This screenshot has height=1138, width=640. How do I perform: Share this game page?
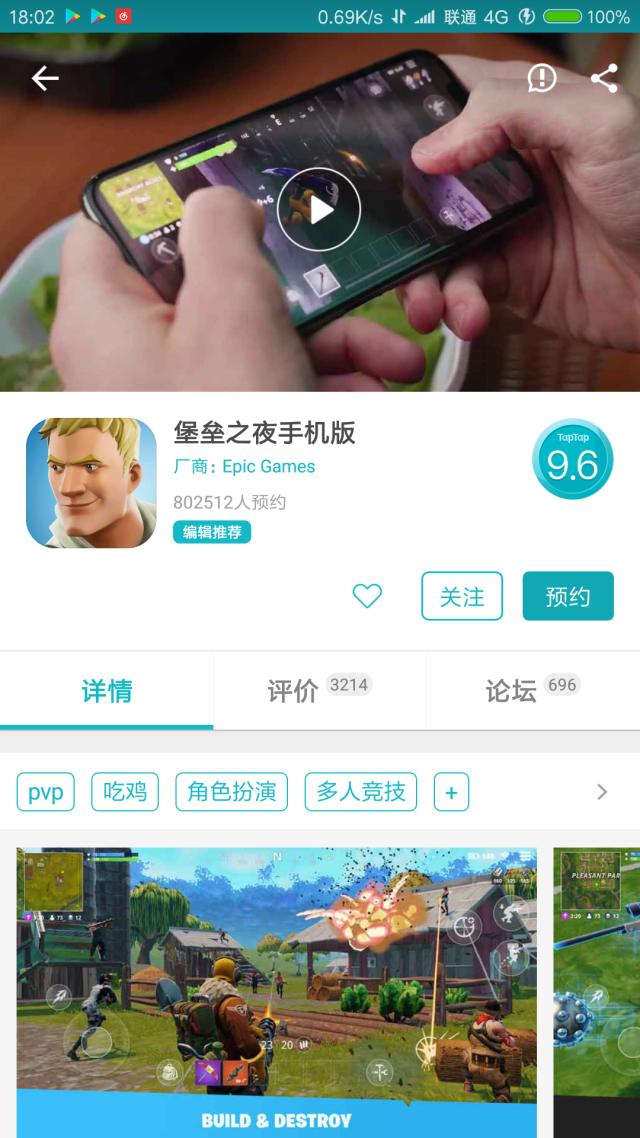click(604, 78)
